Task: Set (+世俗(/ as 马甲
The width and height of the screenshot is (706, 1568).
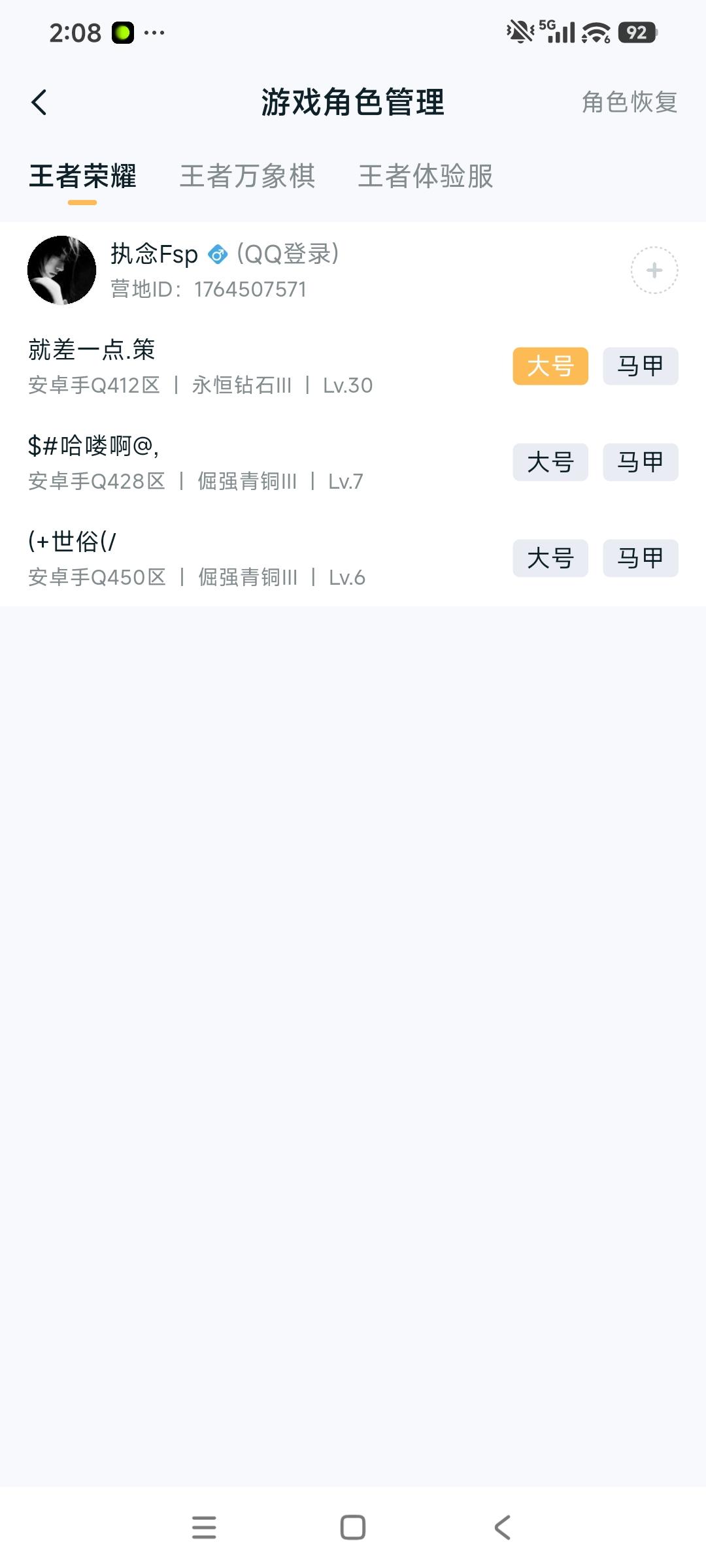Action: click(639, 558)
